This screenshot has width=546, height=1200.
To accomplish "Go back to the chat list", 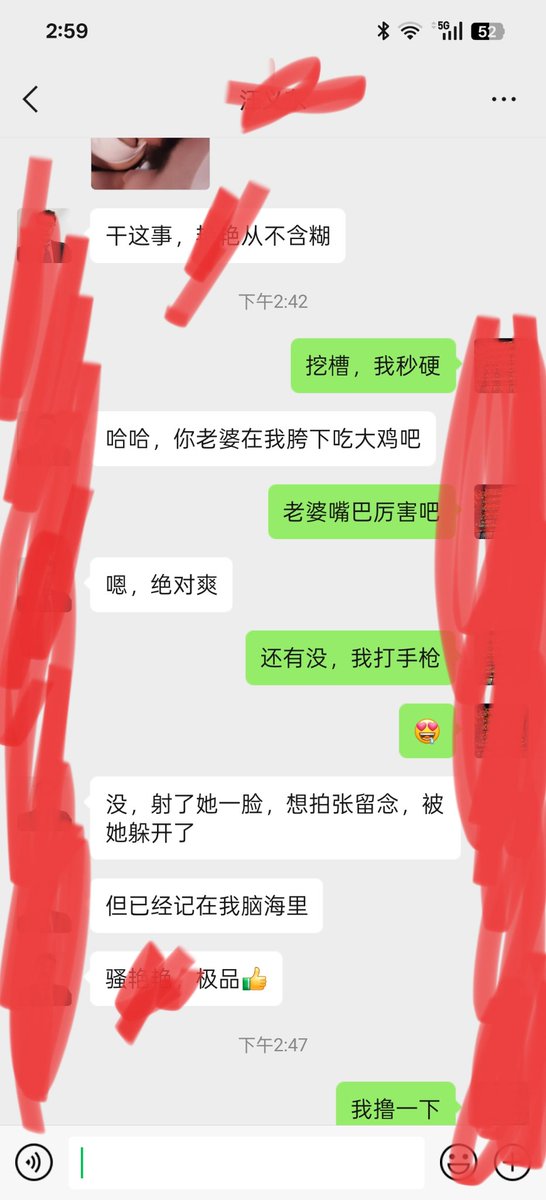I will [31, 99].
